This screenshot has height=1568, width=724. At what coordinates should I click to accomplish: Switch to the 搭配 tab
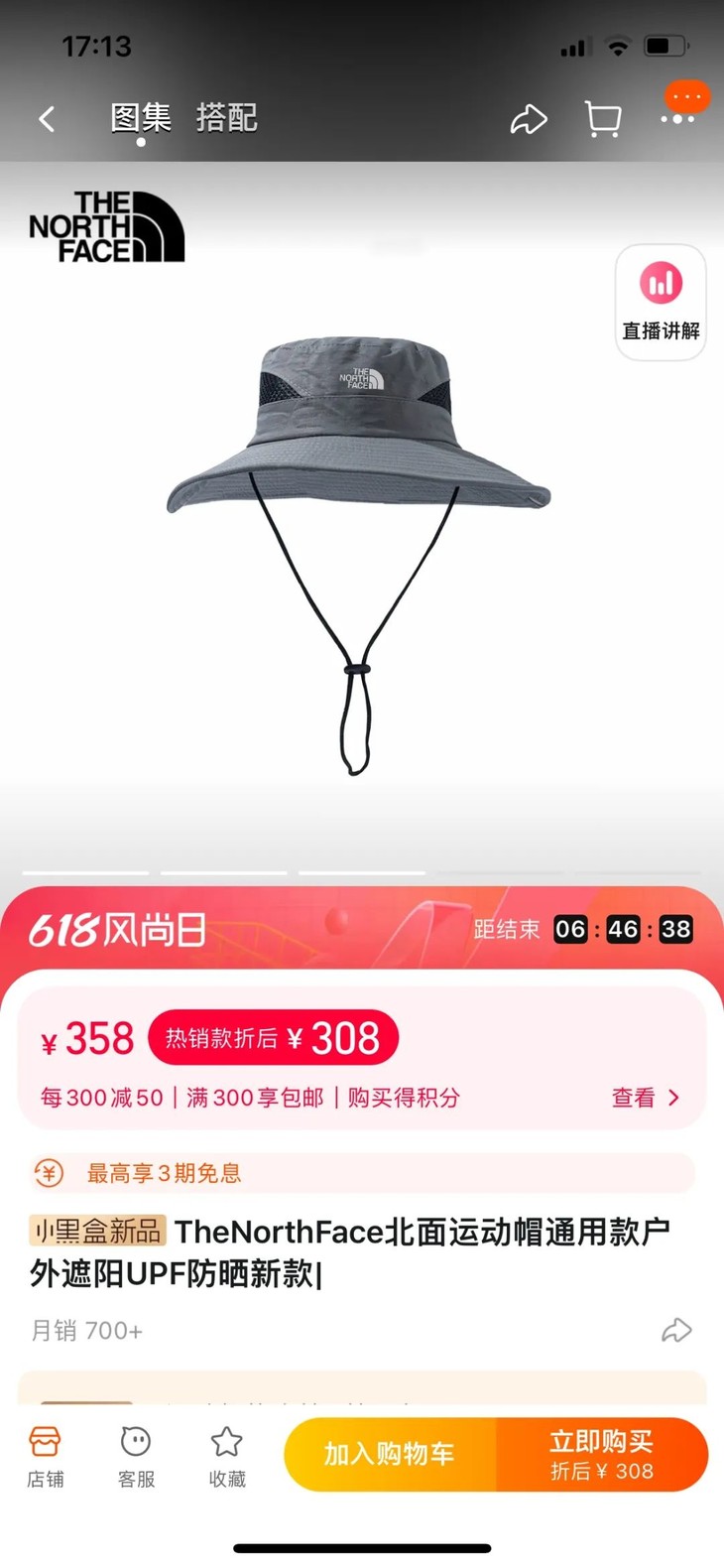(x=226, y=117)
